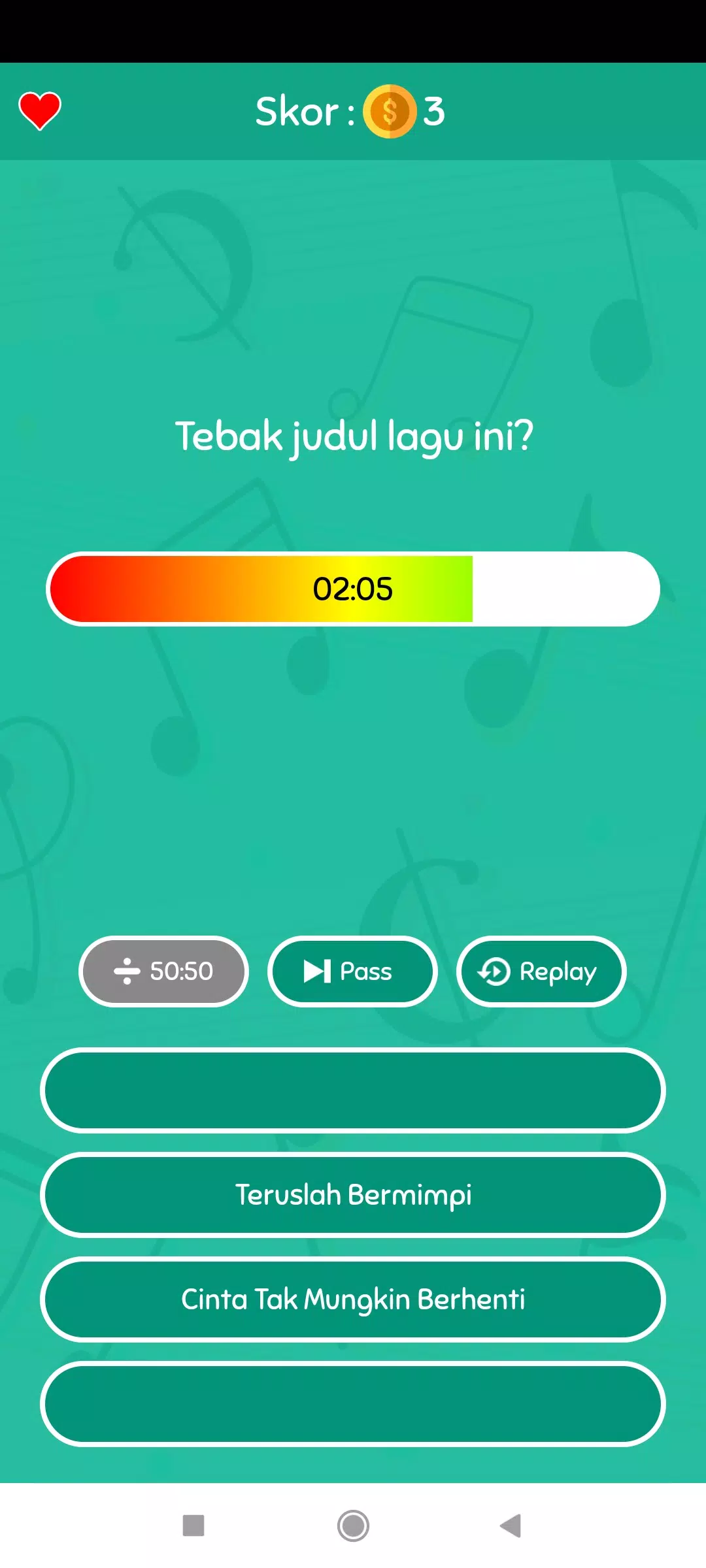Click the 02:05 countdown progress bar
The image size is (706, 1568).
pyautogui.click(x=353, y=589)
